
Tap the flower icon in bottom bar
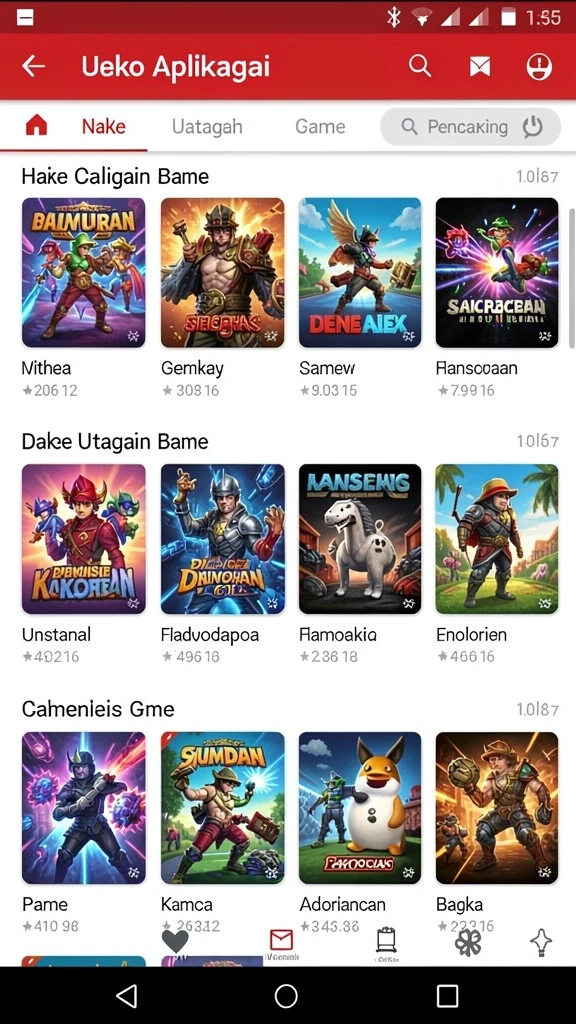(x=468, y=942)
